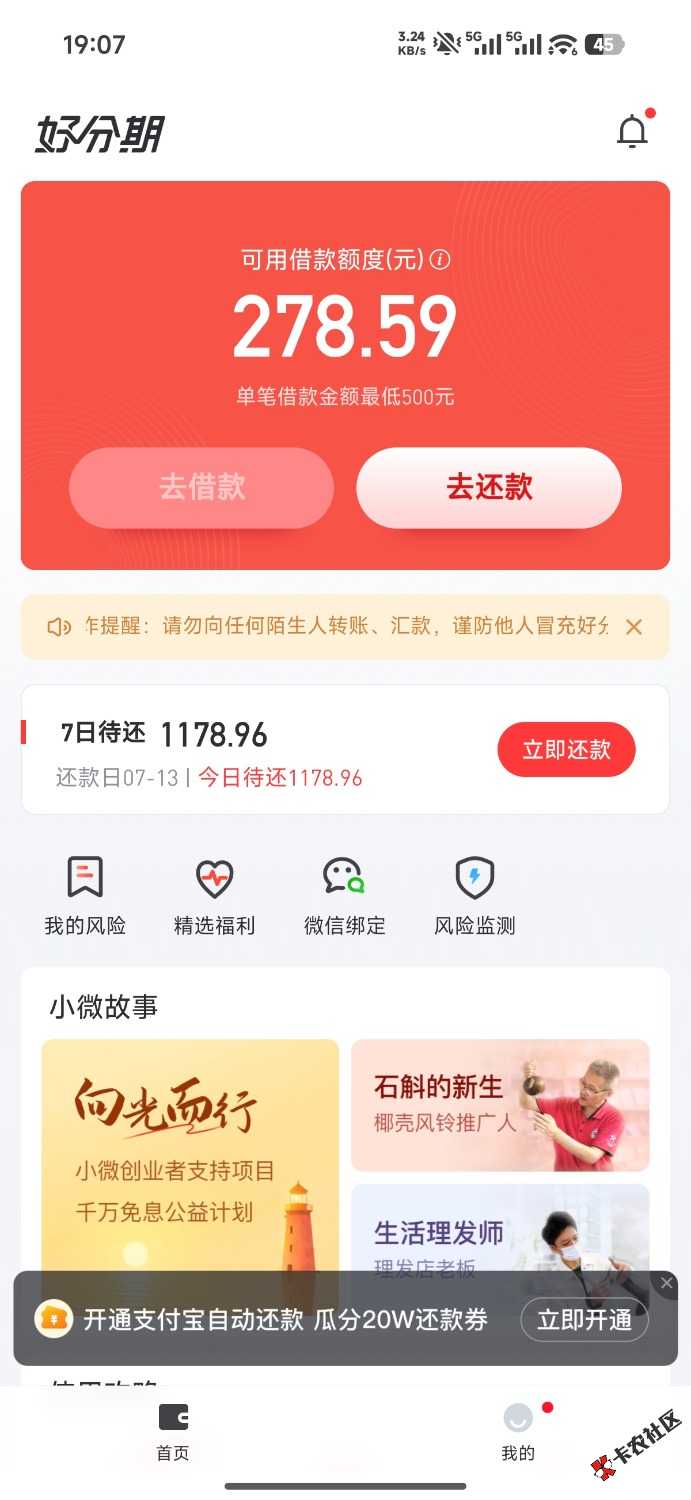Tap the 去借款 borrow button
Viewport: 691px width, 1500px height.
[201, 488]
